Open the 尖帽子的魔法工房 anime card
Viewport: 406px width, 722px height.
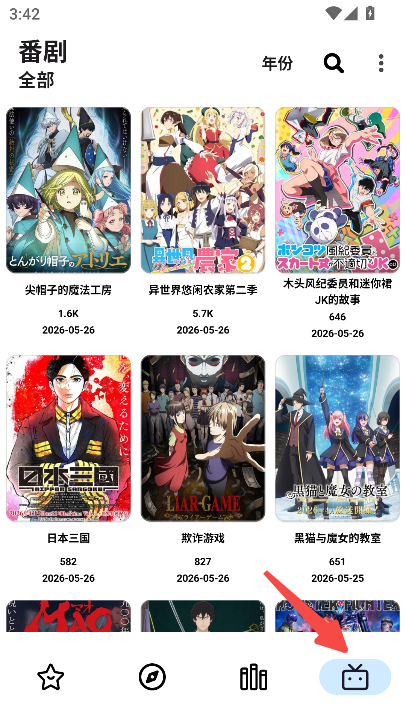68,222
